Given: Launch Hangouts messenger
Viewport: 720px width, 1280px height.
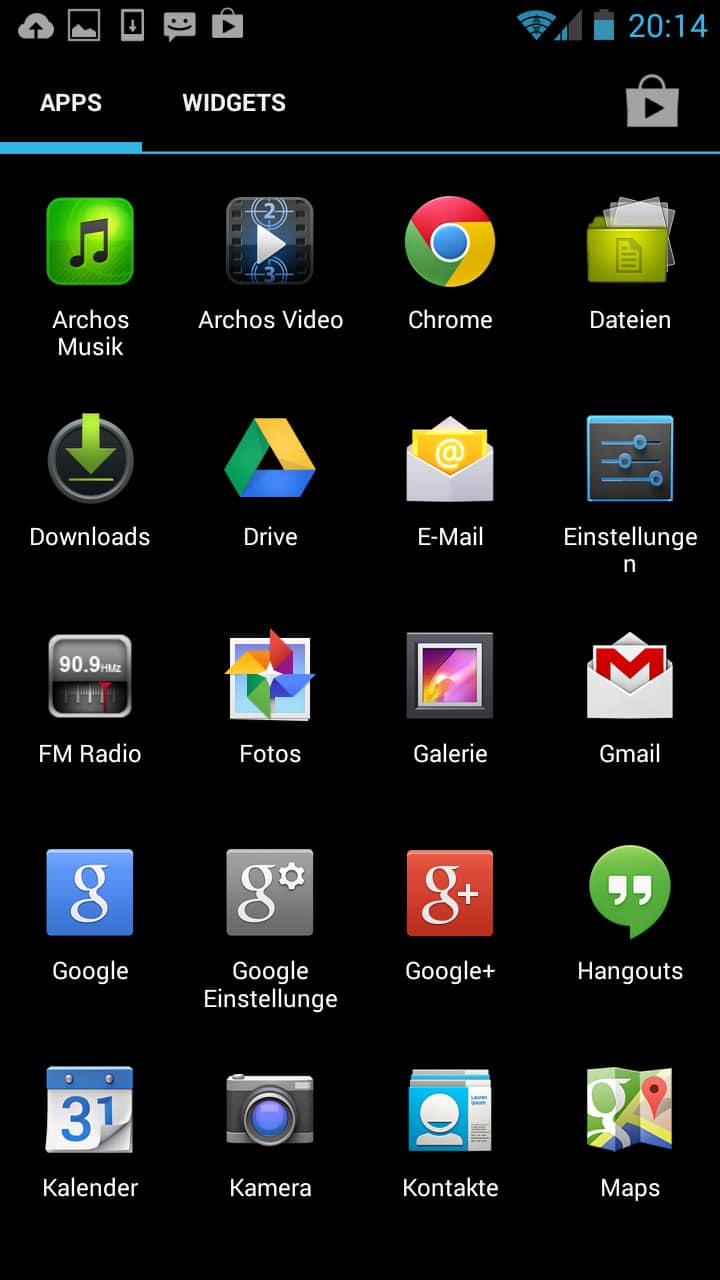Looking at the screenshot, I should [x=630, y=893].
